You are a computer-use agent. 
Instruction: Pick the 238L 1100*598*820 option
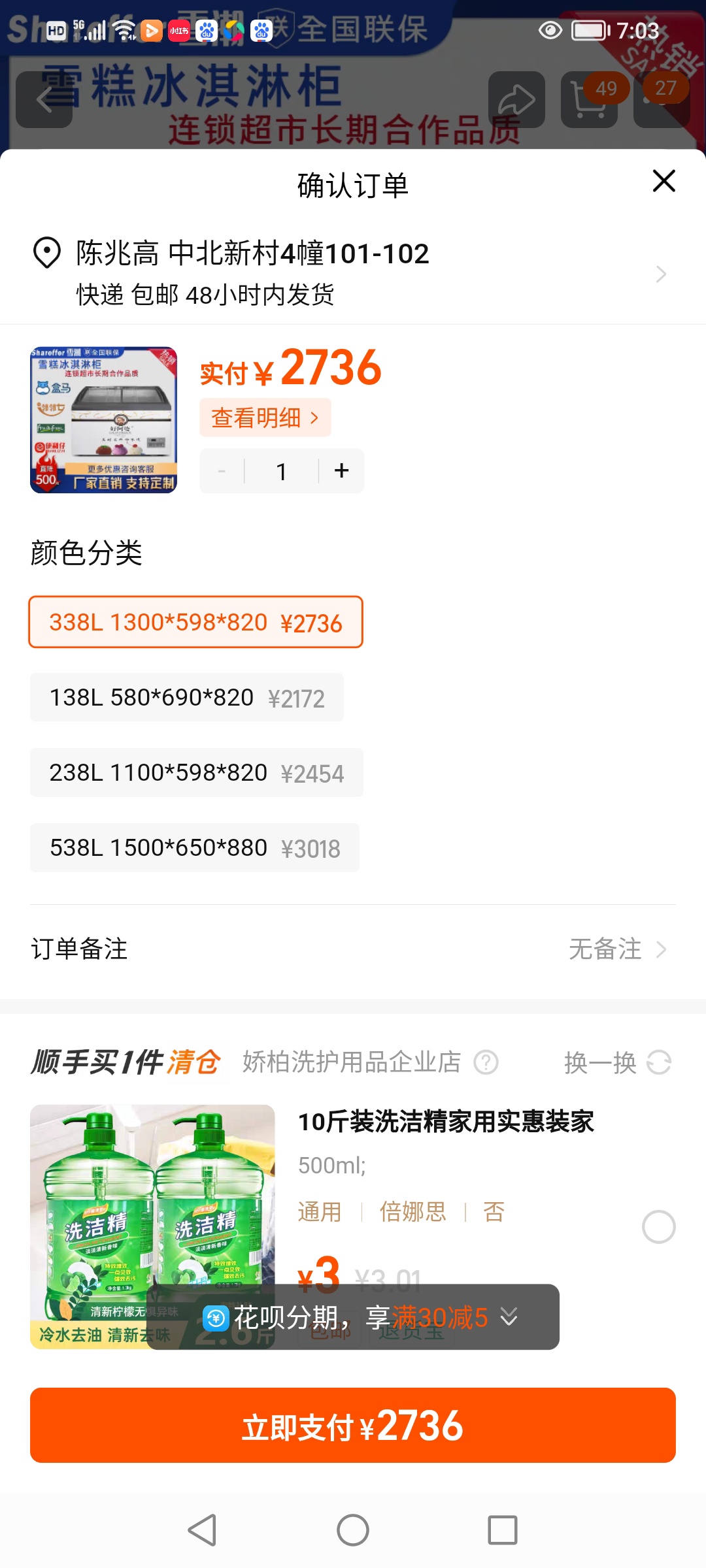pyautogui.click(x=196, y=773)
